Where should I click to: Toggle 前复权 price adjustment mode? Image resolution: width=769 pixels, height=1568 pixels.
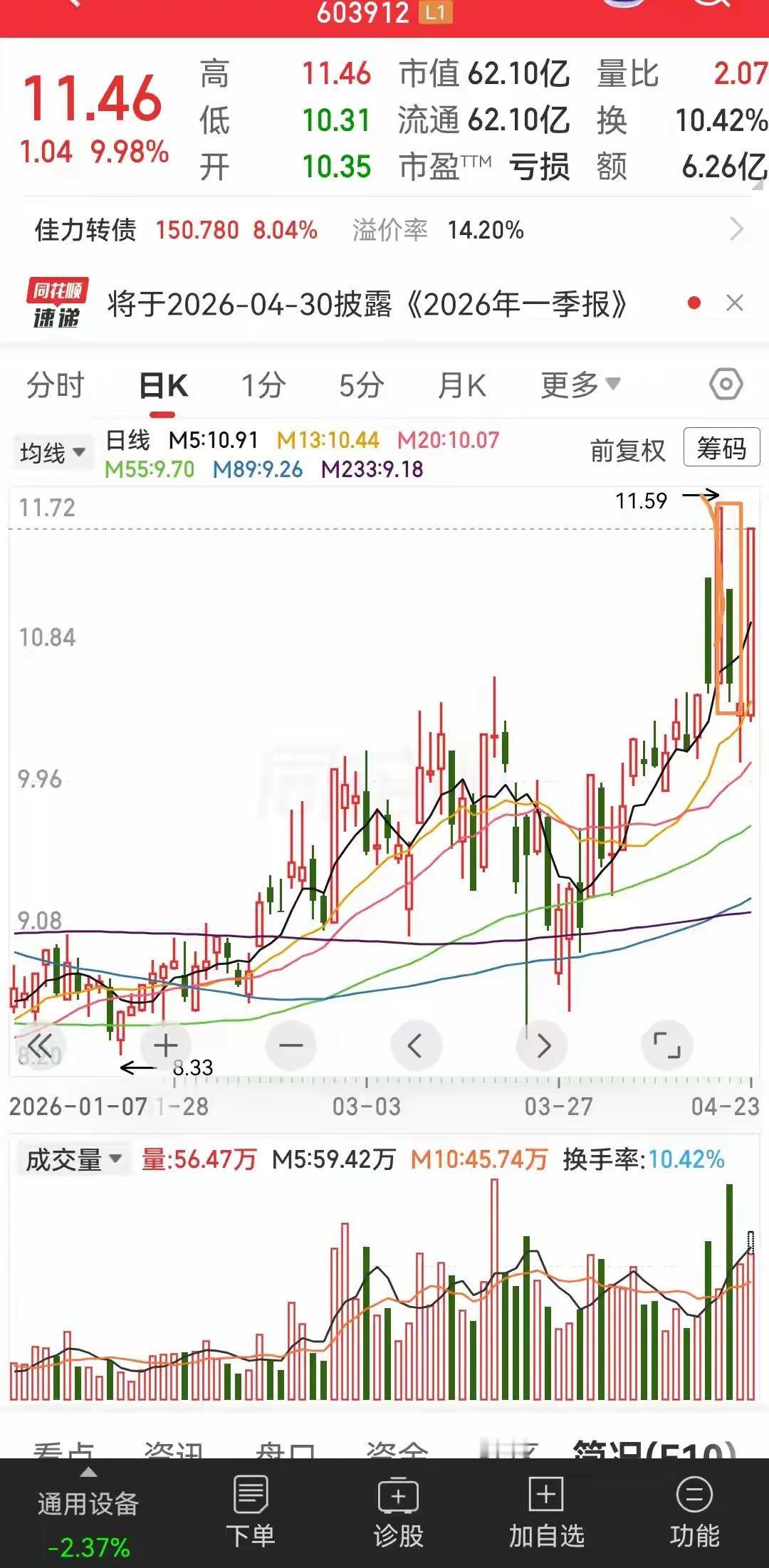(x=627, y=450)
